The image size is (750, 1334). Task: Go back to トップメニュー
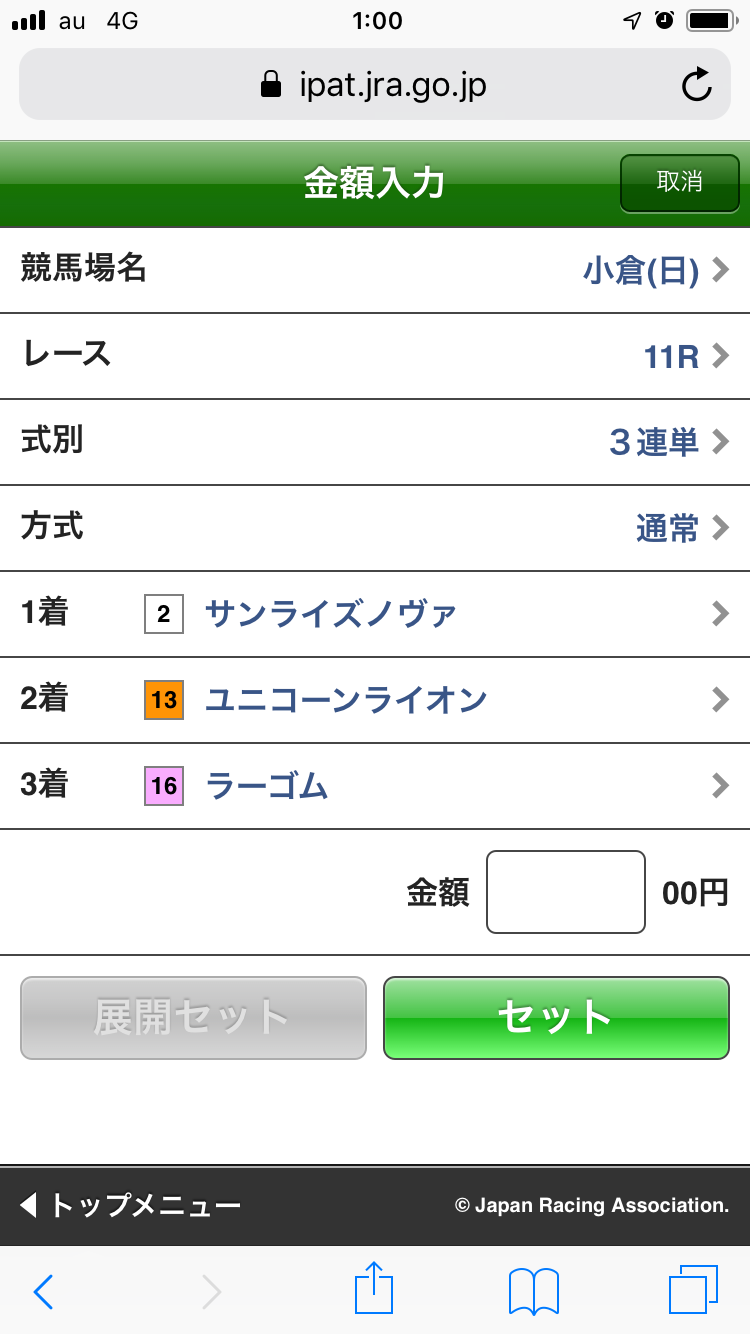(x=132, y=1205)
